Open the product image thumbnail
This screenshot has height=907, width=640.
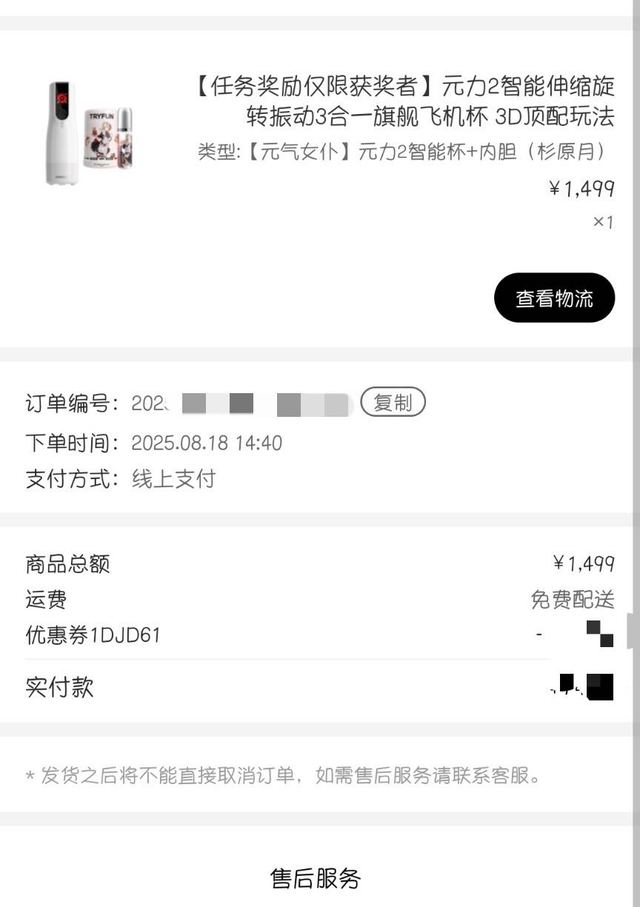[x=90, y=133]
